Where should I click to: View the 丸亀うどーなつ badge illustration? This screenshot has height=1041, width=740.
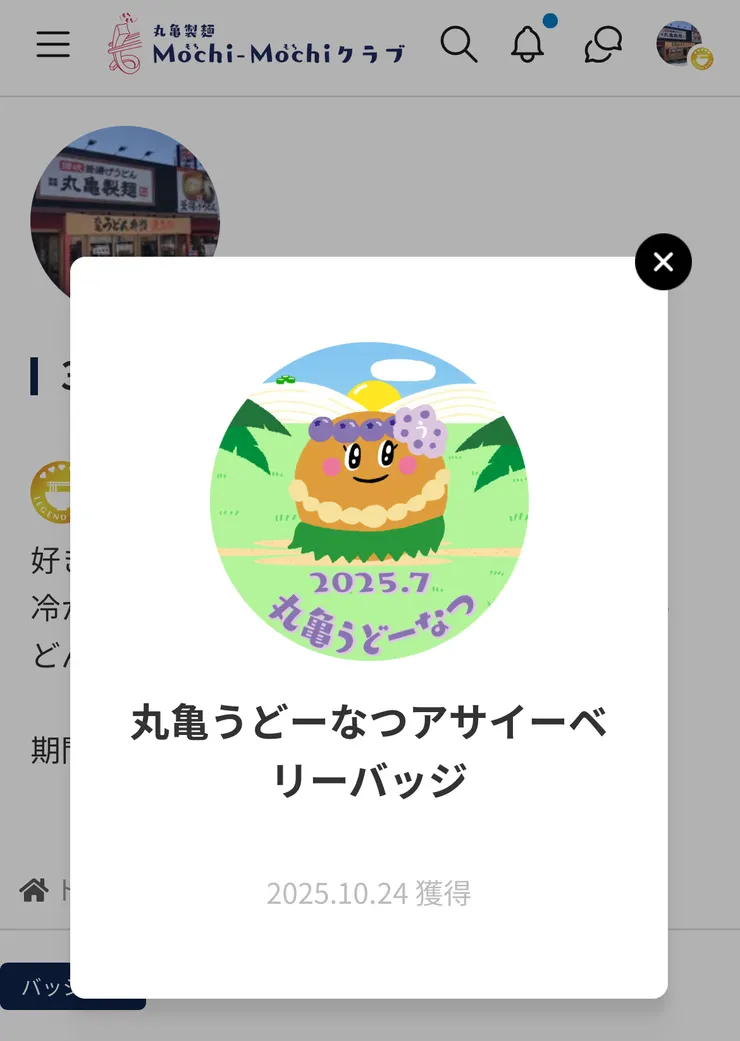coord(370,500)
